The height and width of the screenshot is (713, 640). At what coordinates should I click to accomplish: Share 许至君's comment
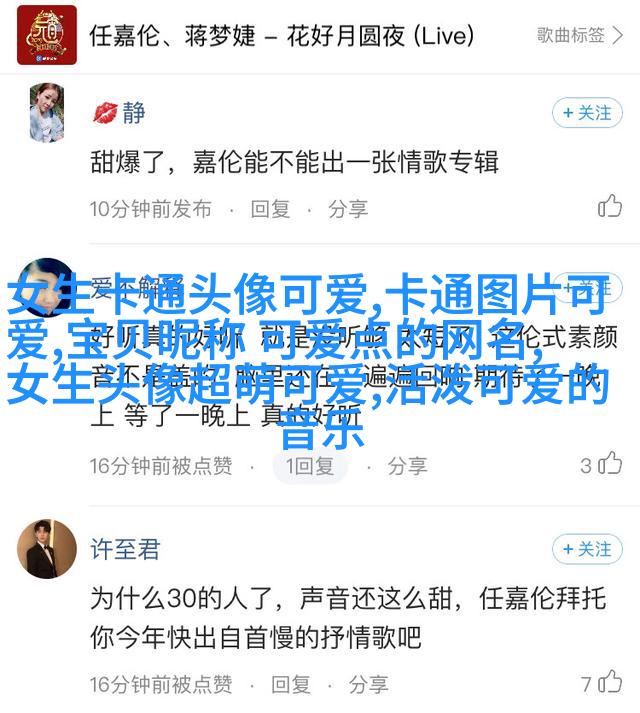tap(368, 684)
